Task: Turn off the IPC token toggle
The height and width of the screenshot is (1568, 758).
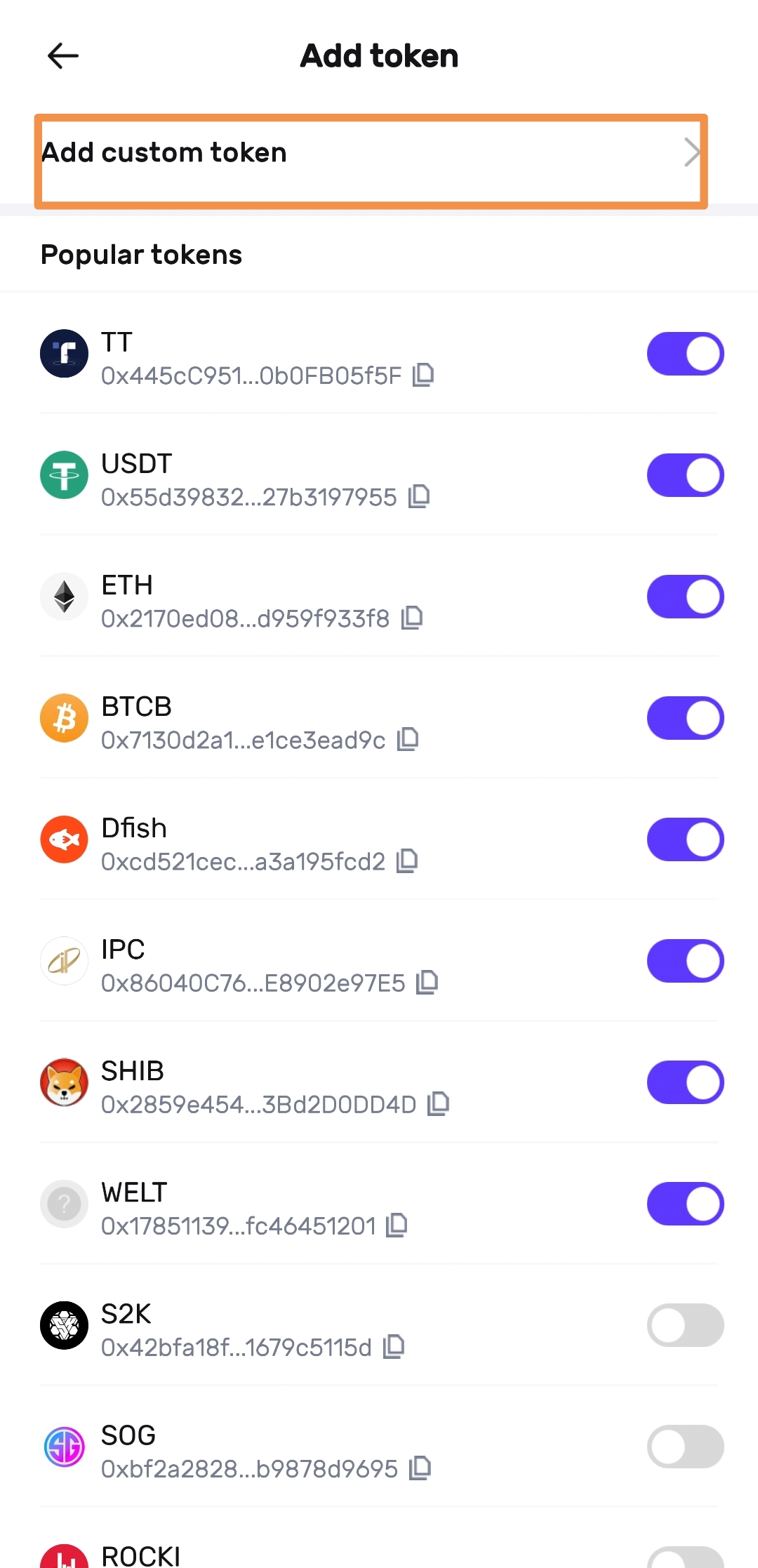Action: (685, 961)
